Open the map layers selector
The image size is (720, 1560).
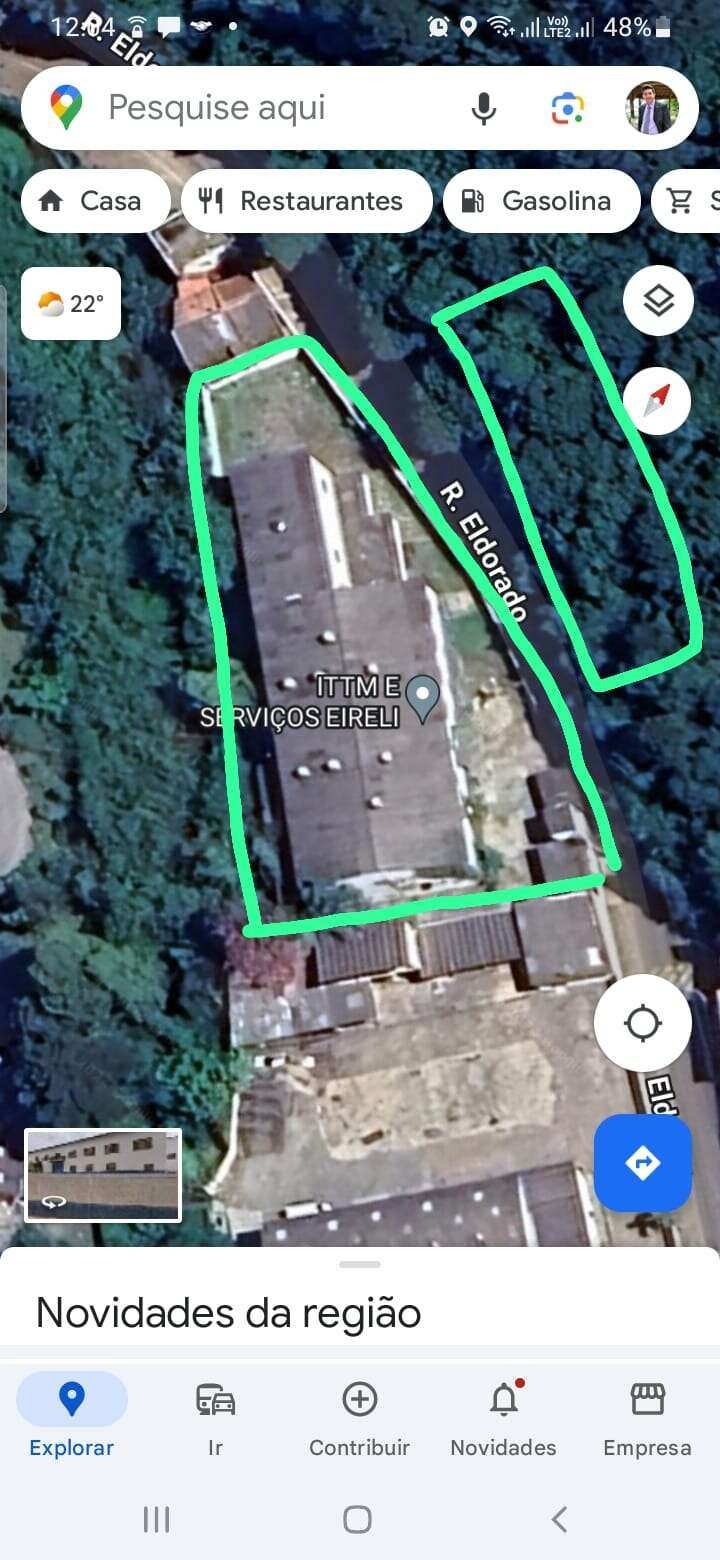[x=658, y=301]
